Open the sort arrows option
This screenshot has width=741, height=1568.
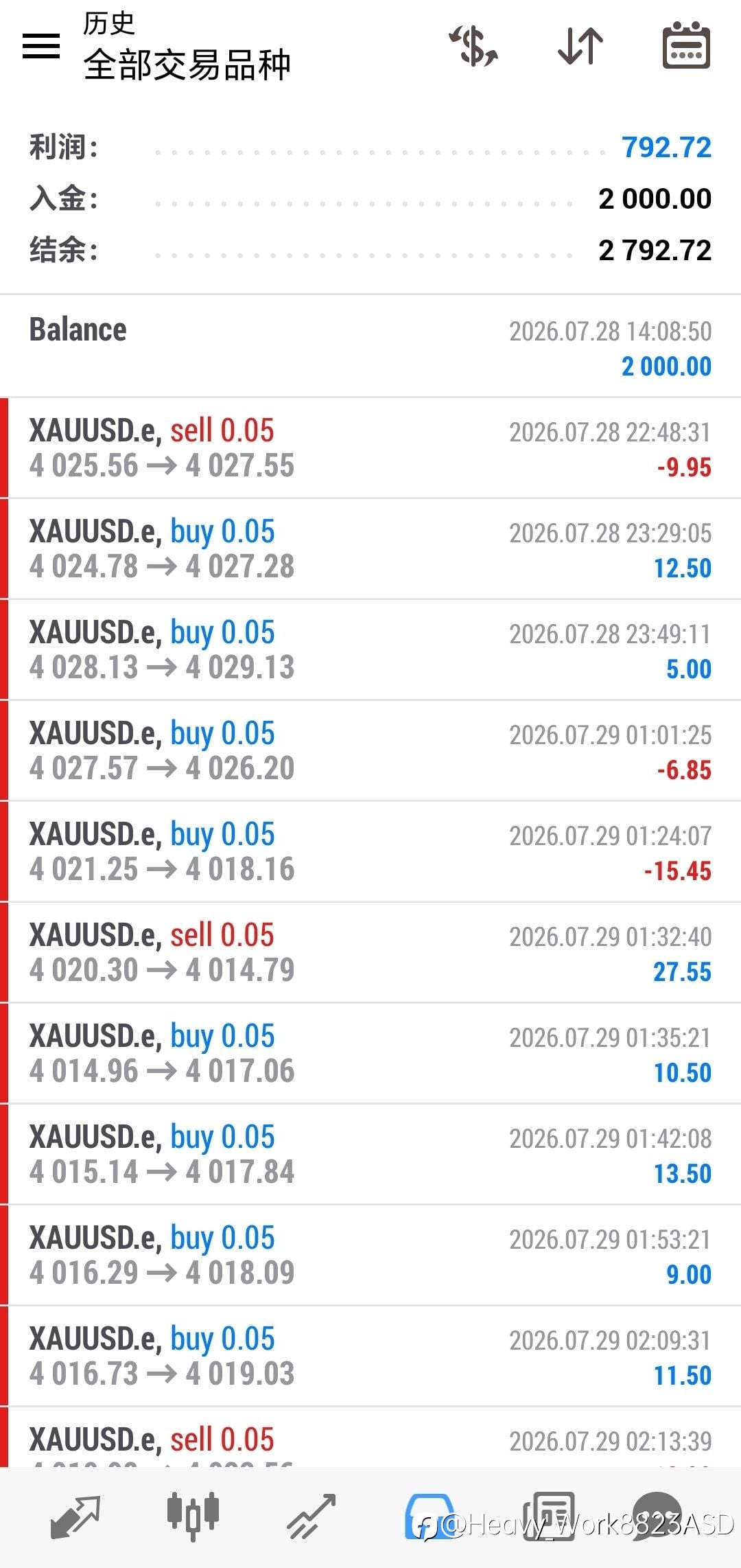(x=580, y=47)
